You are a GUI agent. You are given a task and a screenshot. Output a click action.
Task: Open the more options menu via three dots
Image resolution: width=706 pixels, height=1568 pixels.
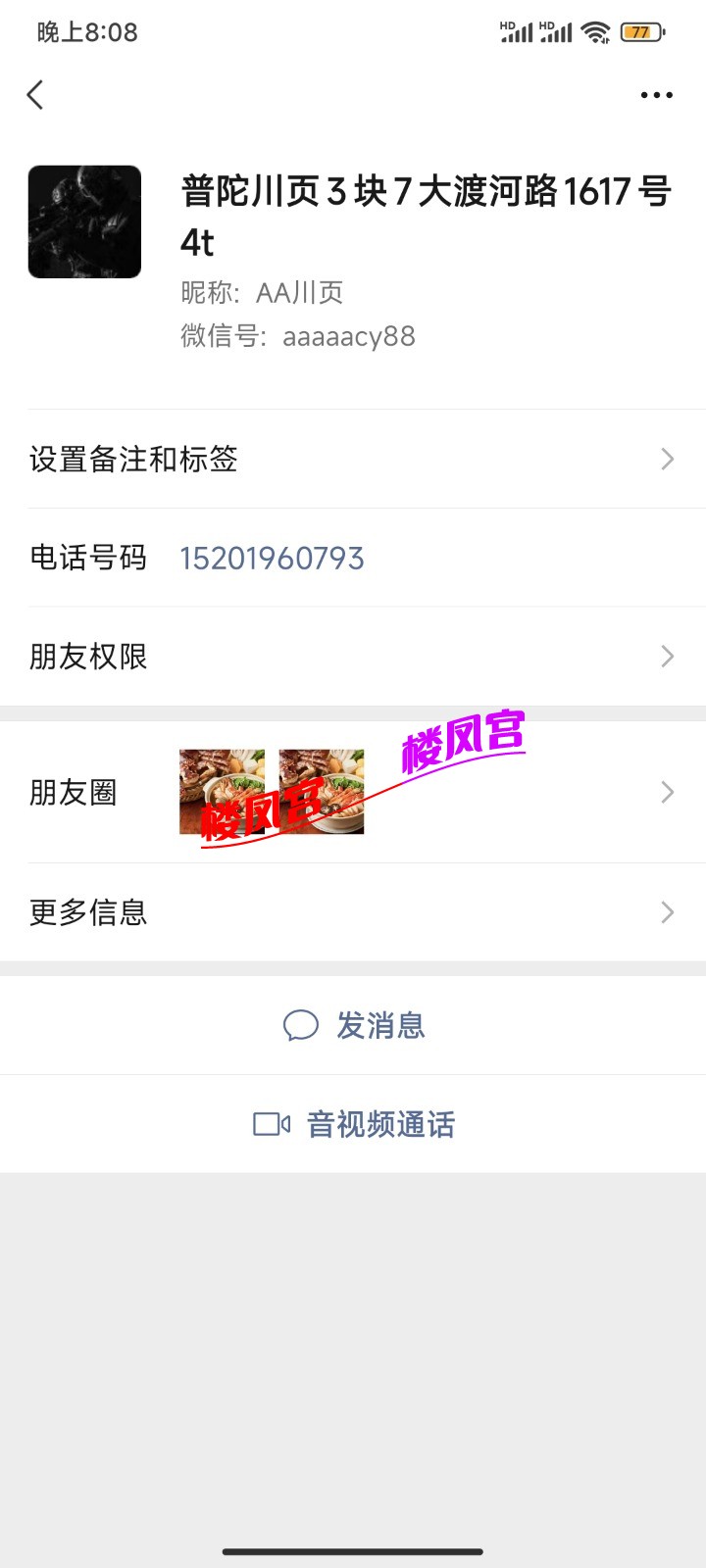[655, 94]
